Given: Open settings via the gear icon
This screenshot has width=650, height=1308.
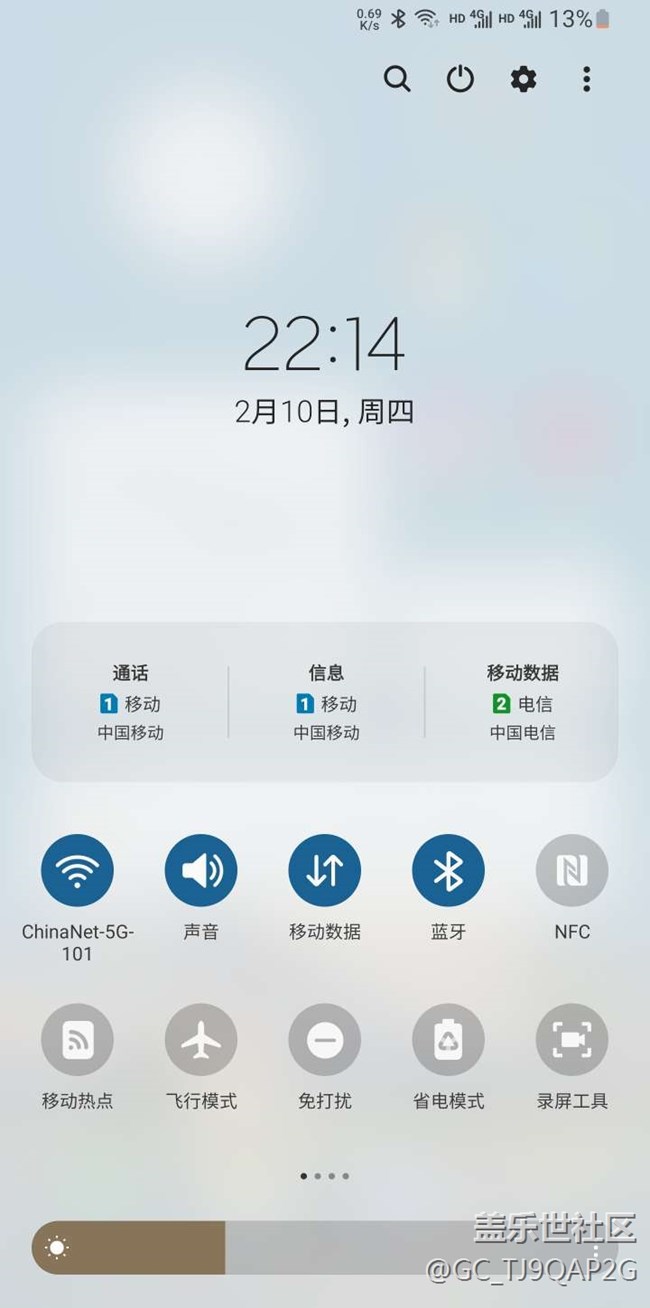Looking at the screenshot, I should 523,79.
